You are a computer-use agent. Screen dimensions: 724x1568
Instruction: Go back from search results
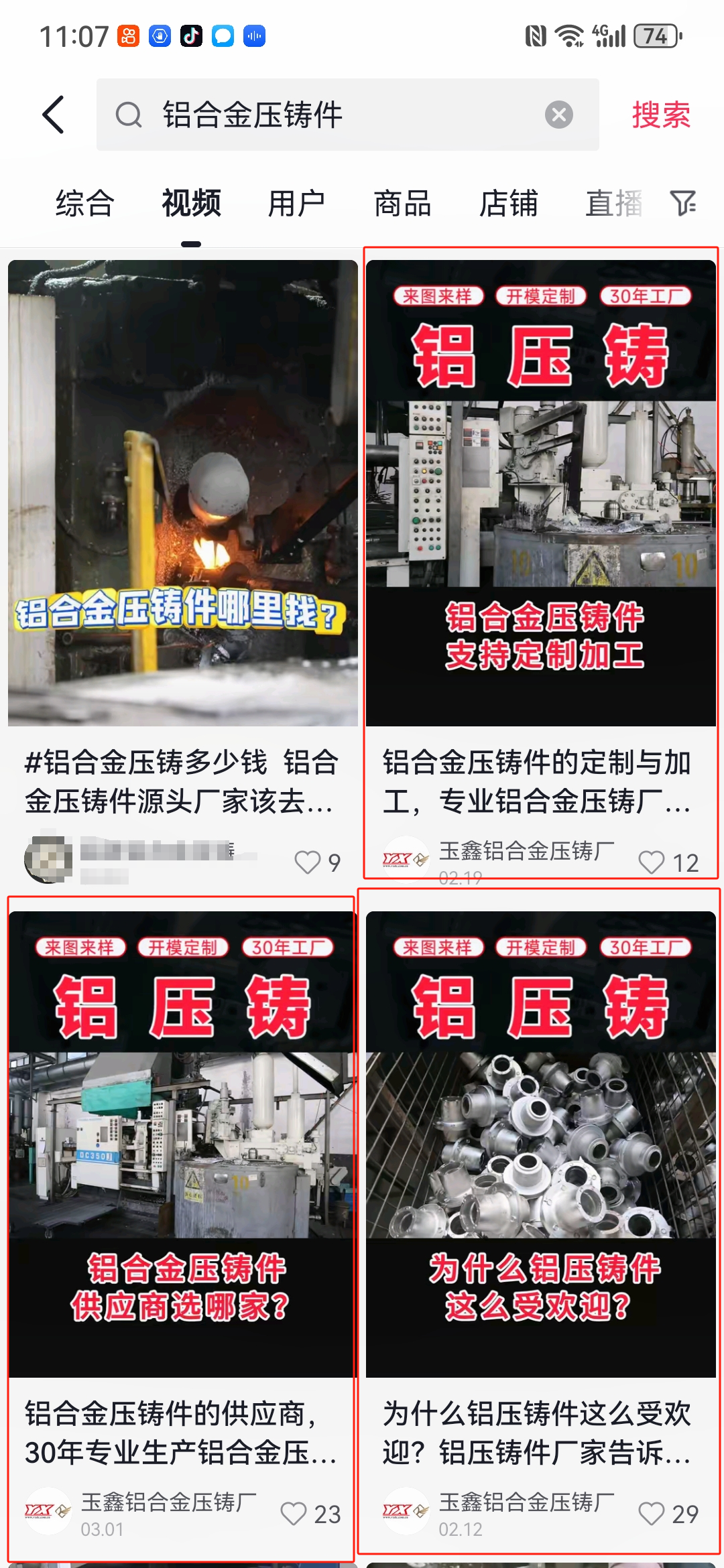[x=54, y=115]
